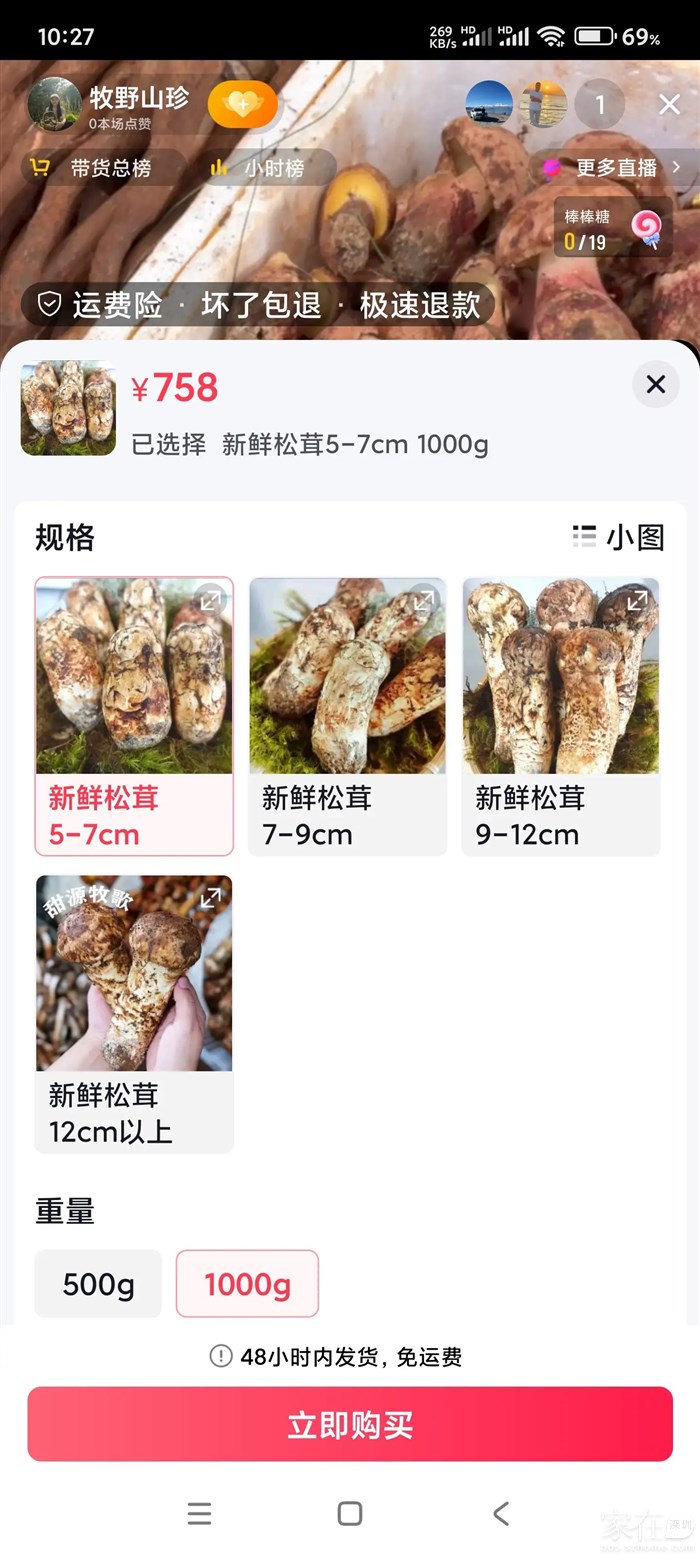Viewport: 700px width, 1555px height.
Task: Select the 1000g weight option
Action: click(247, 1284)
